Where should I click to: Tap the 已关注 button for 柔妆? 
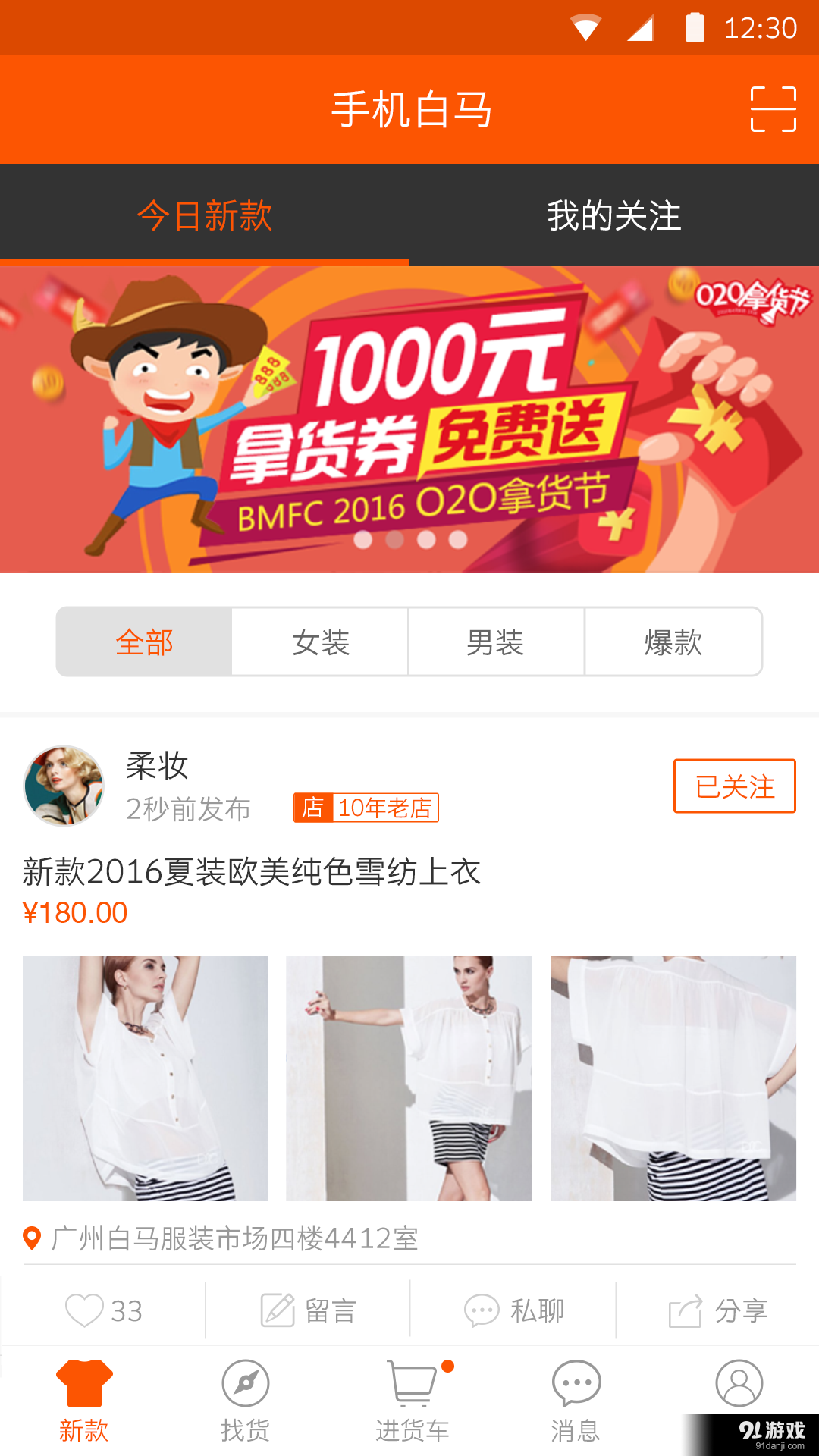click(734, 786)
